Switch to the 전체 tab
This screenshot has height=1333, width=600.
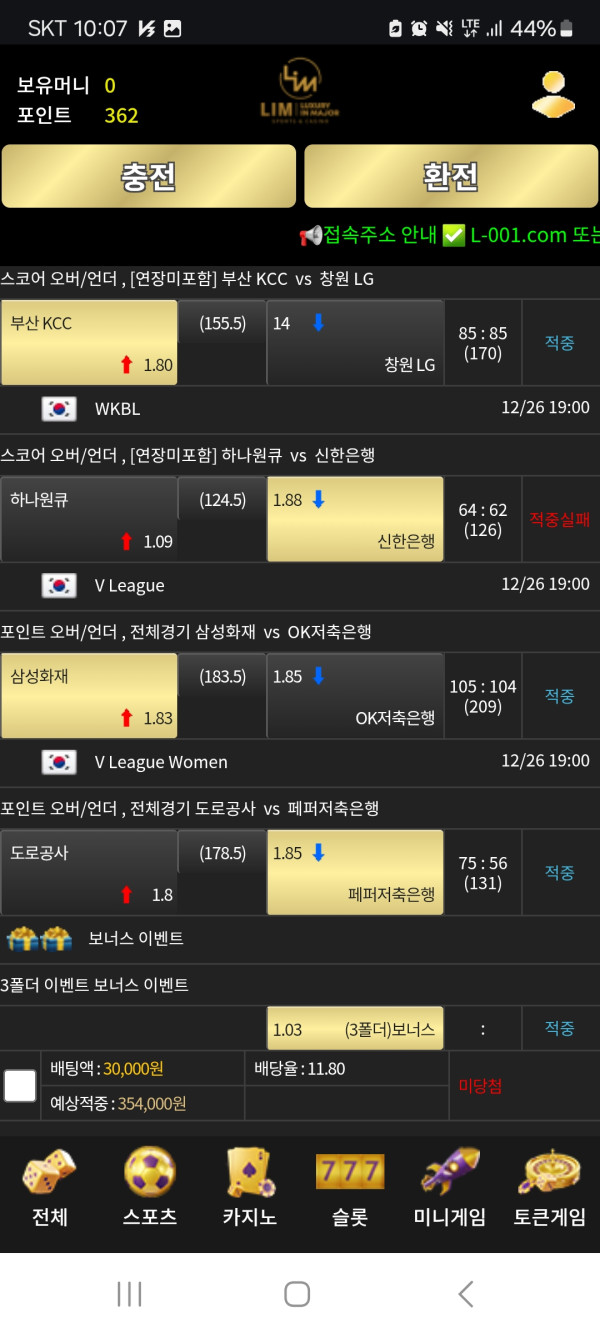coord(49,1189)
